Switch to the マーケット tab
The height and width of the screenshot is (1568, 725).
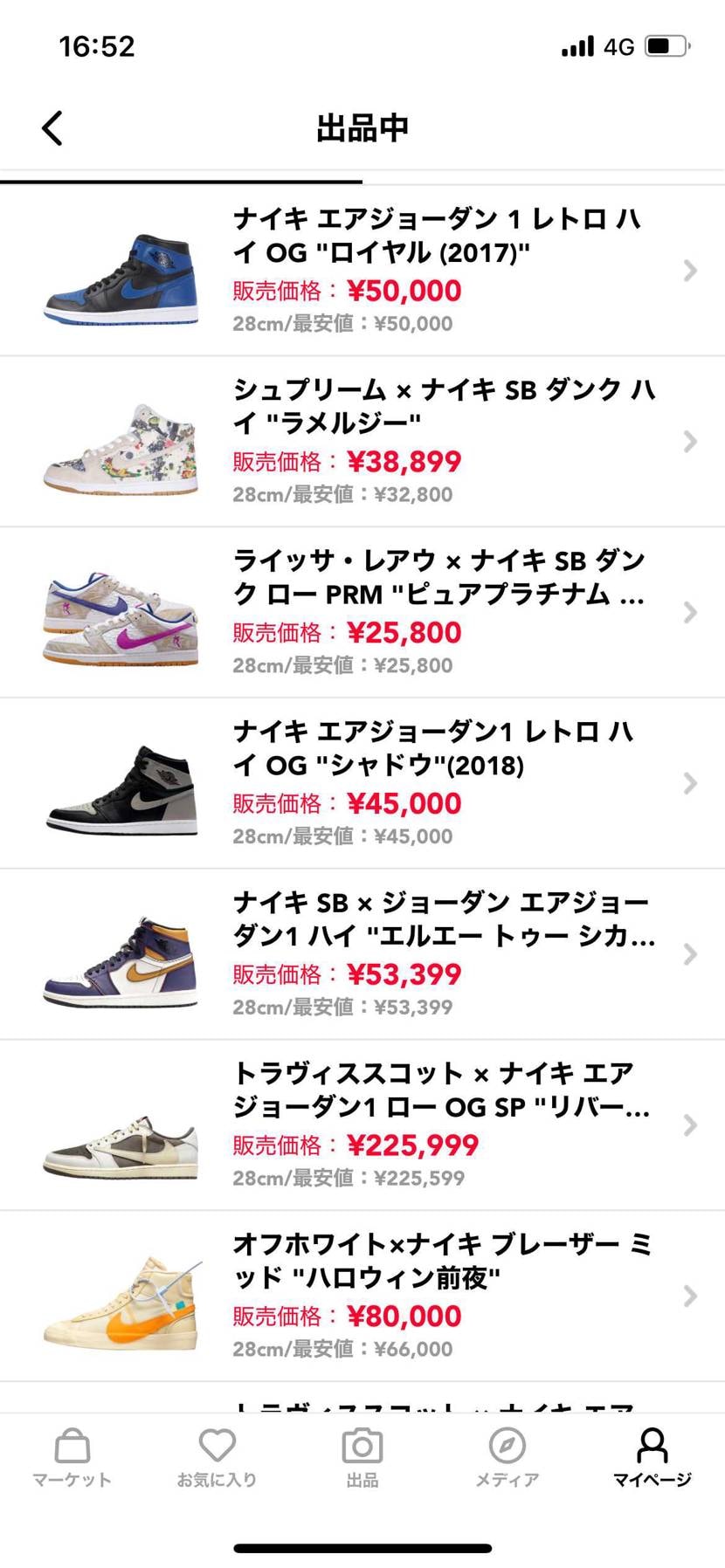[x=72, y=1458]
